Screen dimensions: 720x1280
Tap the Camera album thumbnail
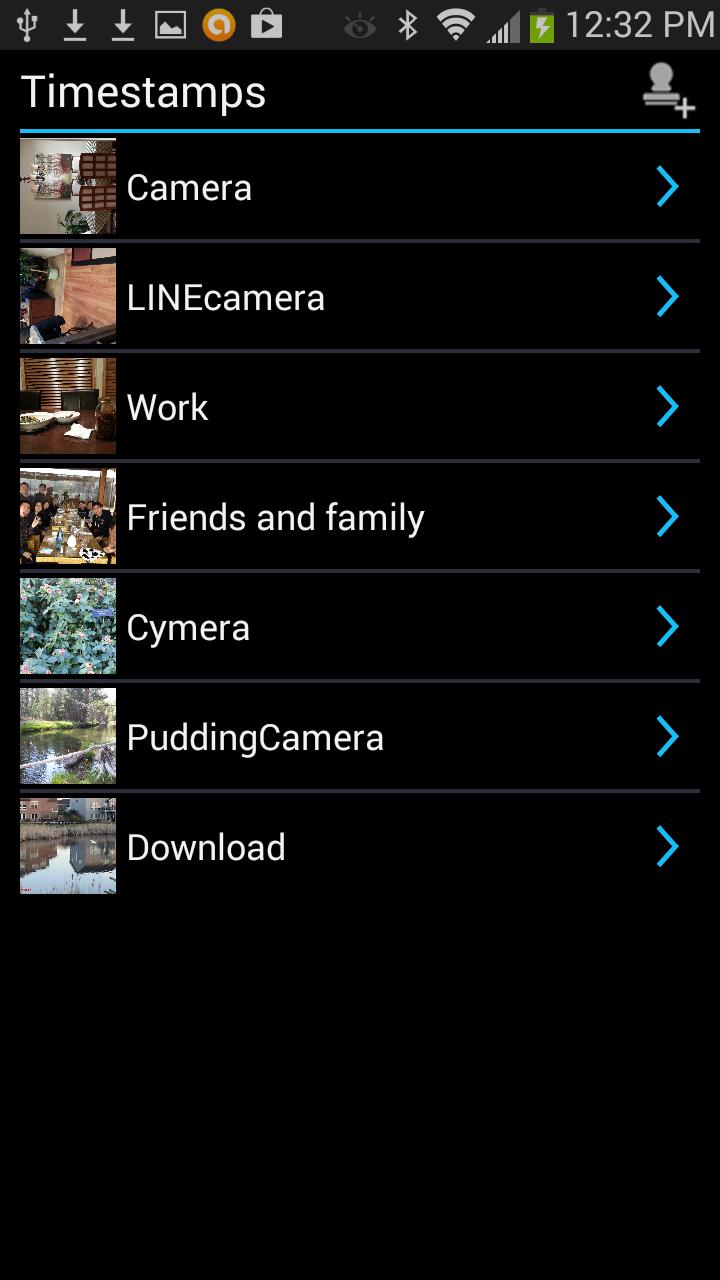[67, 186]
